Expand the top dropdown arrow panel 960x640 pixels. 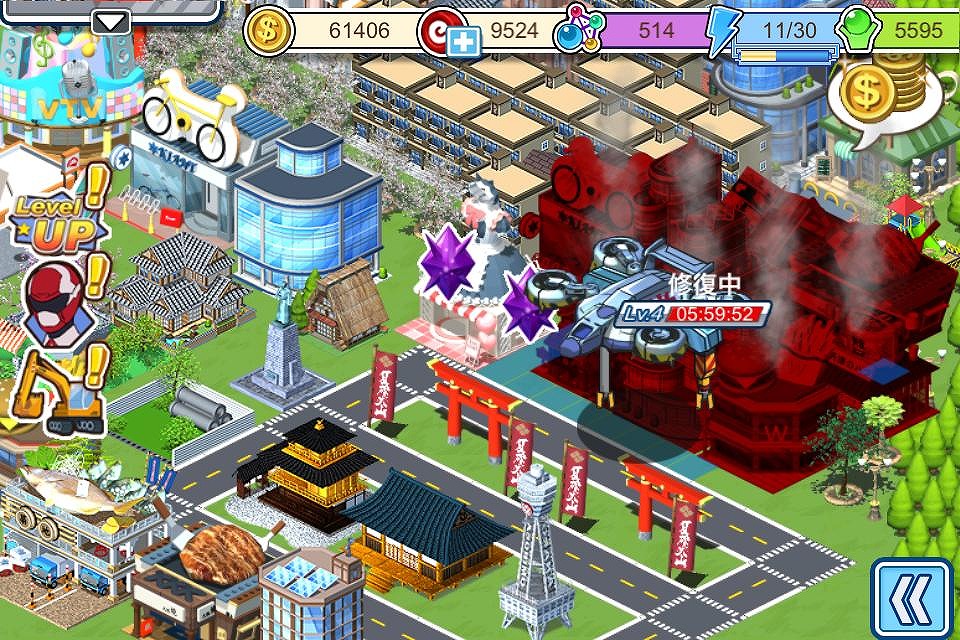111,21
